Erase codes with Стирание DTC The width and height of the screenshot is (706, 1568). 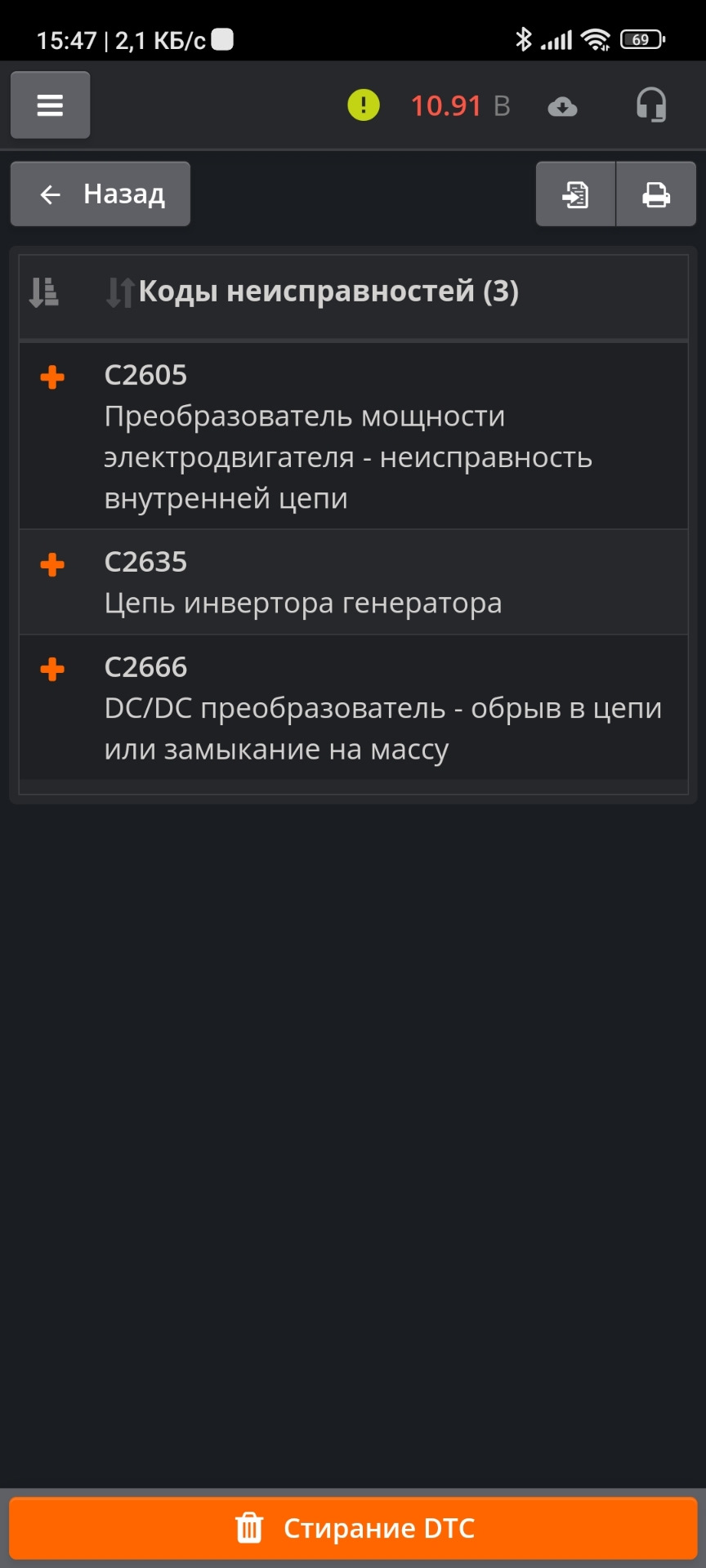[x=353, y=1528]
